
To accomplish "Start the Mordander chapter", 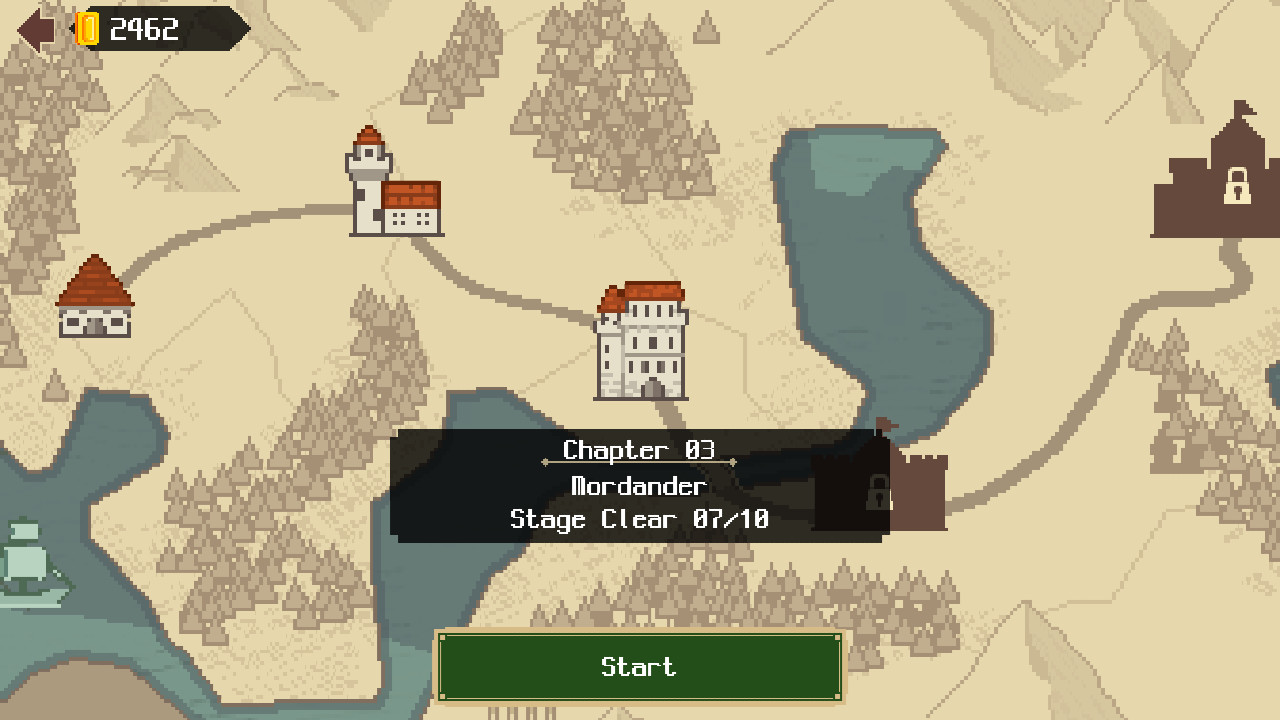I will pyautogui.click(x=640, y=666).
